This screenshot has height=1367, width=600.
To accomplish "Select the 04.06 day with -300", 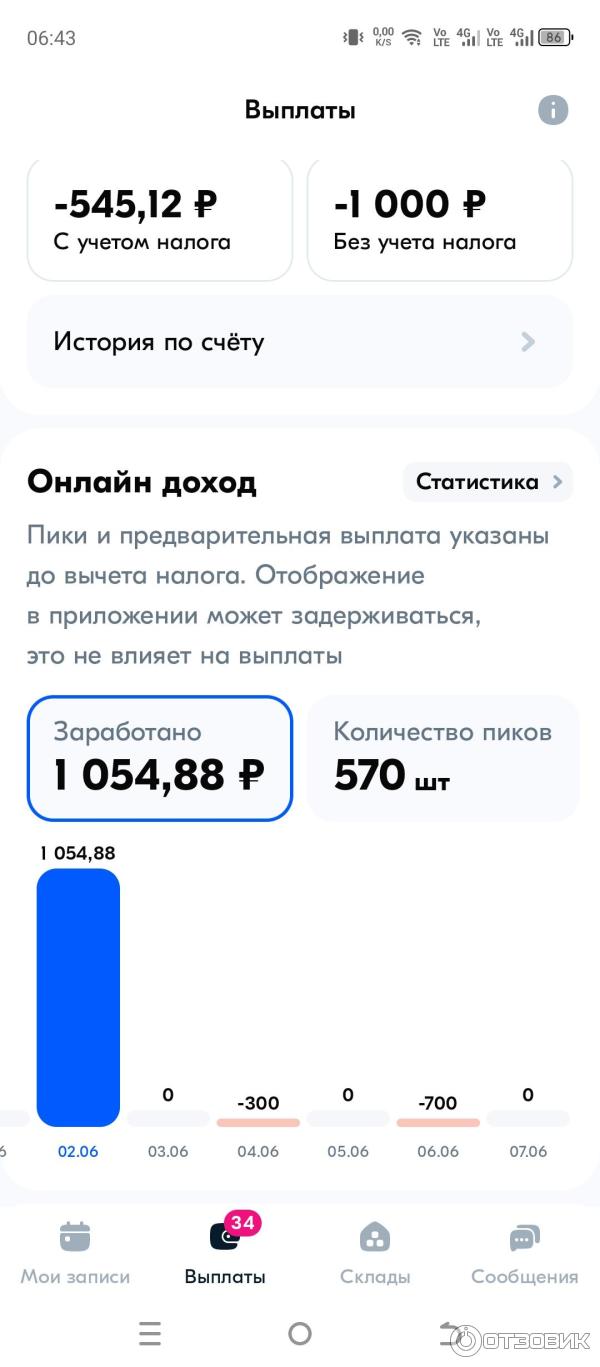I will pyautogui.click(x=258, y=1120).
